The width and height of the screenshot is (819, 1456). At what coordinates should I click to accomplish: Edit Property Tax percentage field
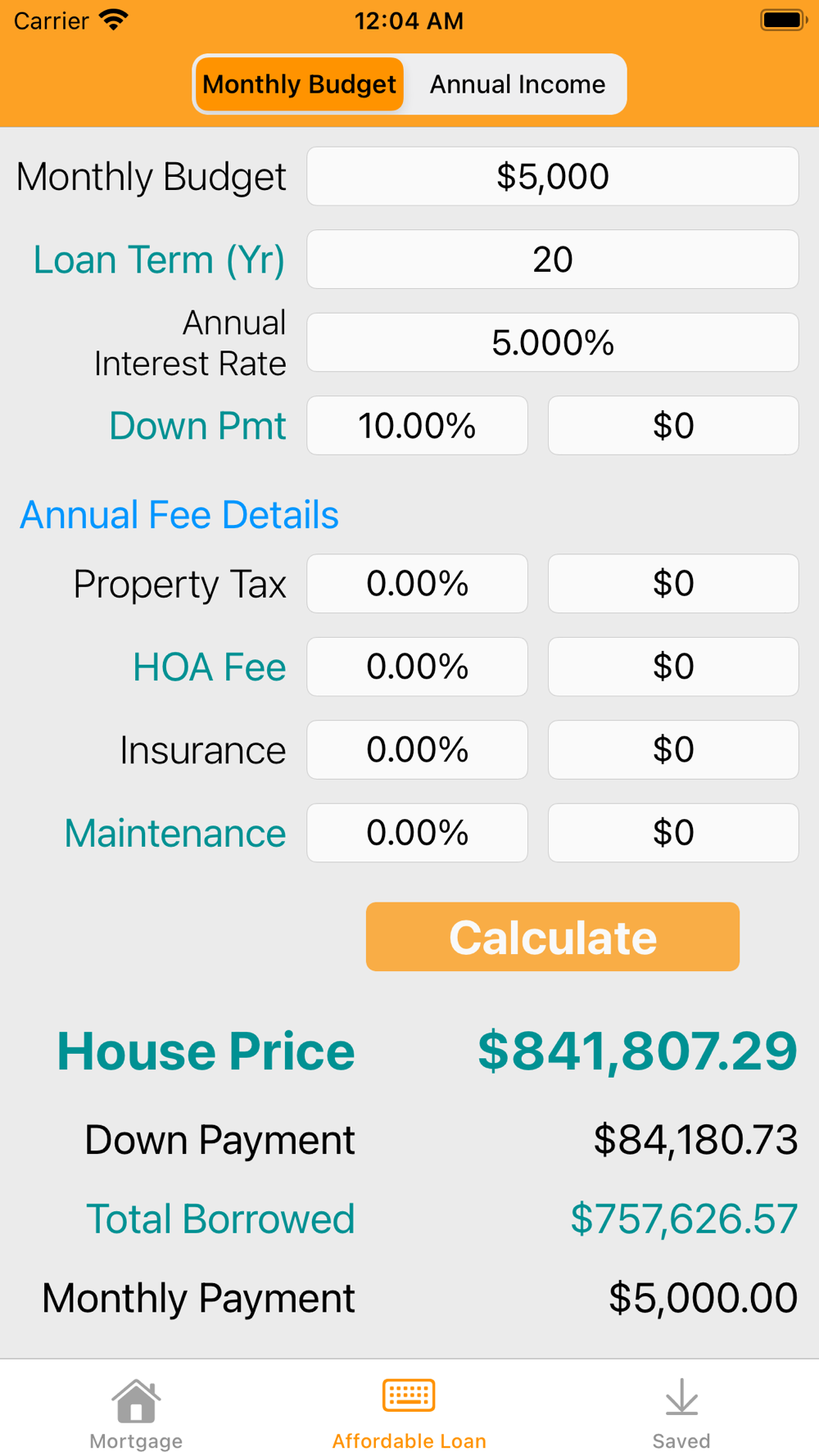pos(418,584)
